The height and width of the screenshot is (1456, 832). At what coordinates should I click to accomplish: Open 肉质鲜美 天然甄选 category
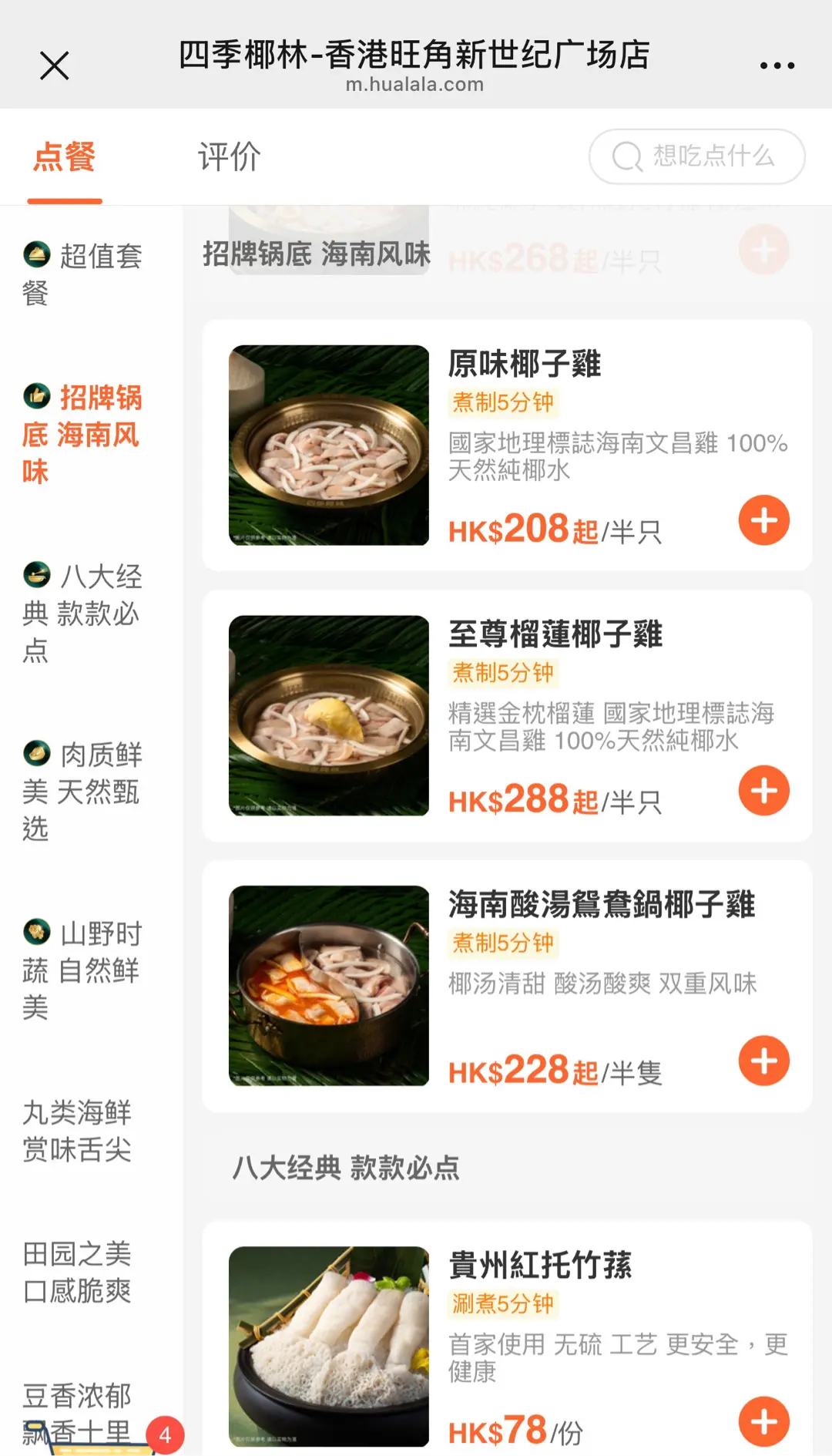tap(82, 792)
